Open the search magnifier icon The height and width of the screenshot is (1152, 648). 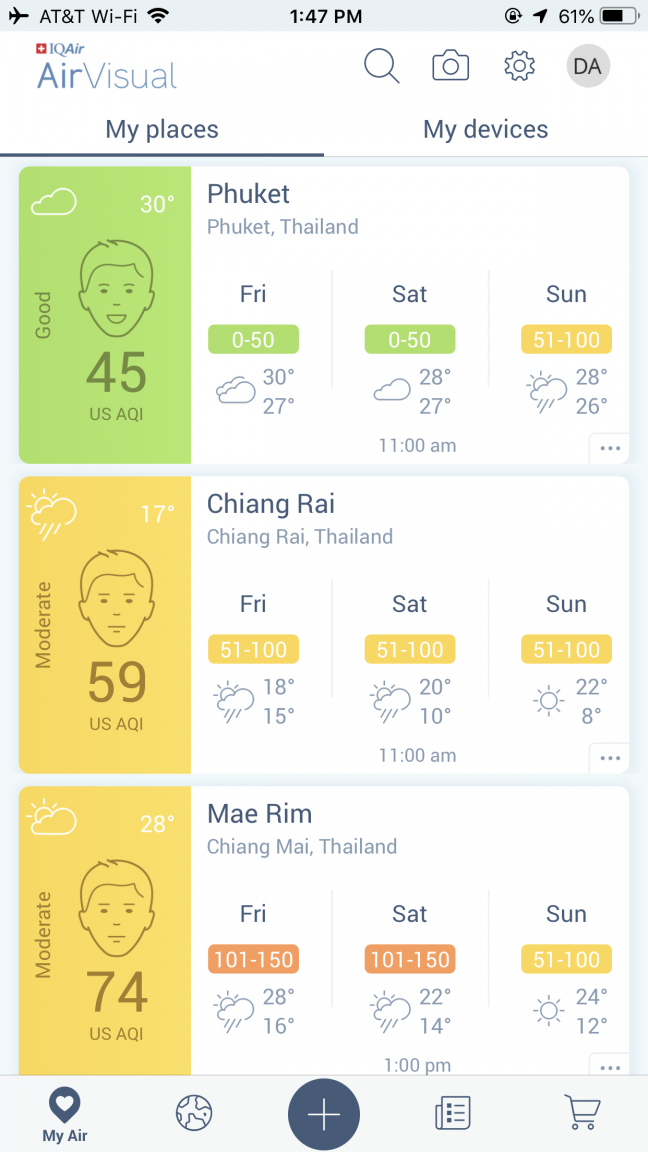tap(382, 67)
